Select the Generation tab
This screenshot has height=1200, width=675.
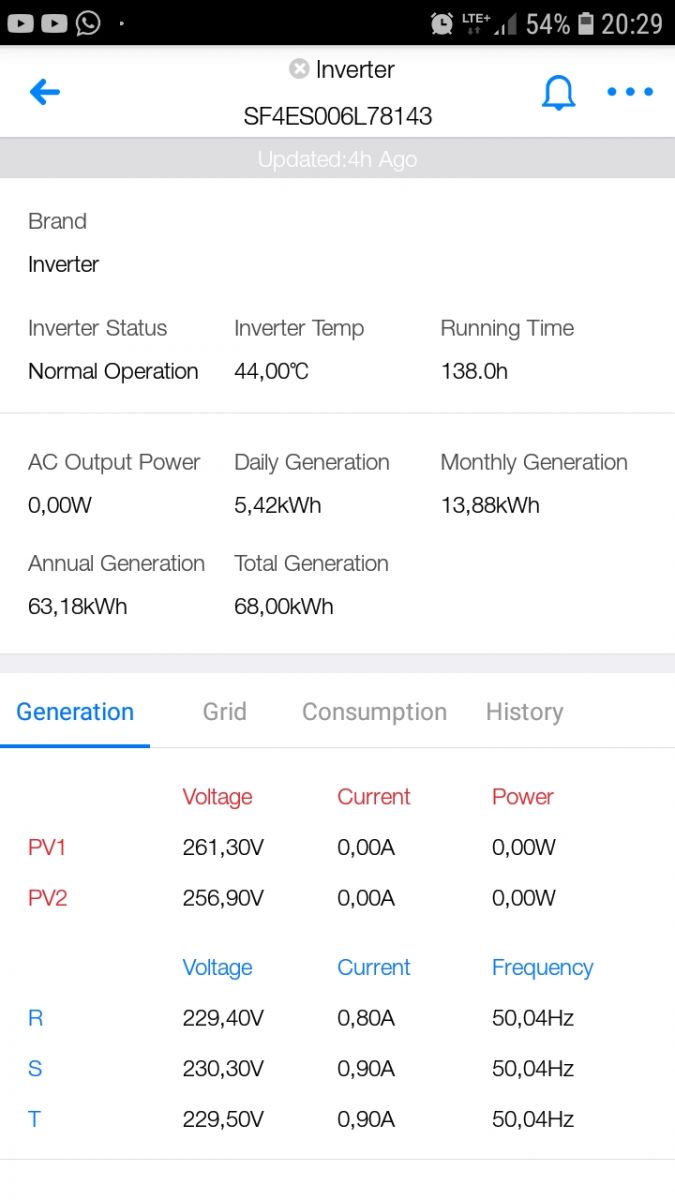(x=75, y=711)
